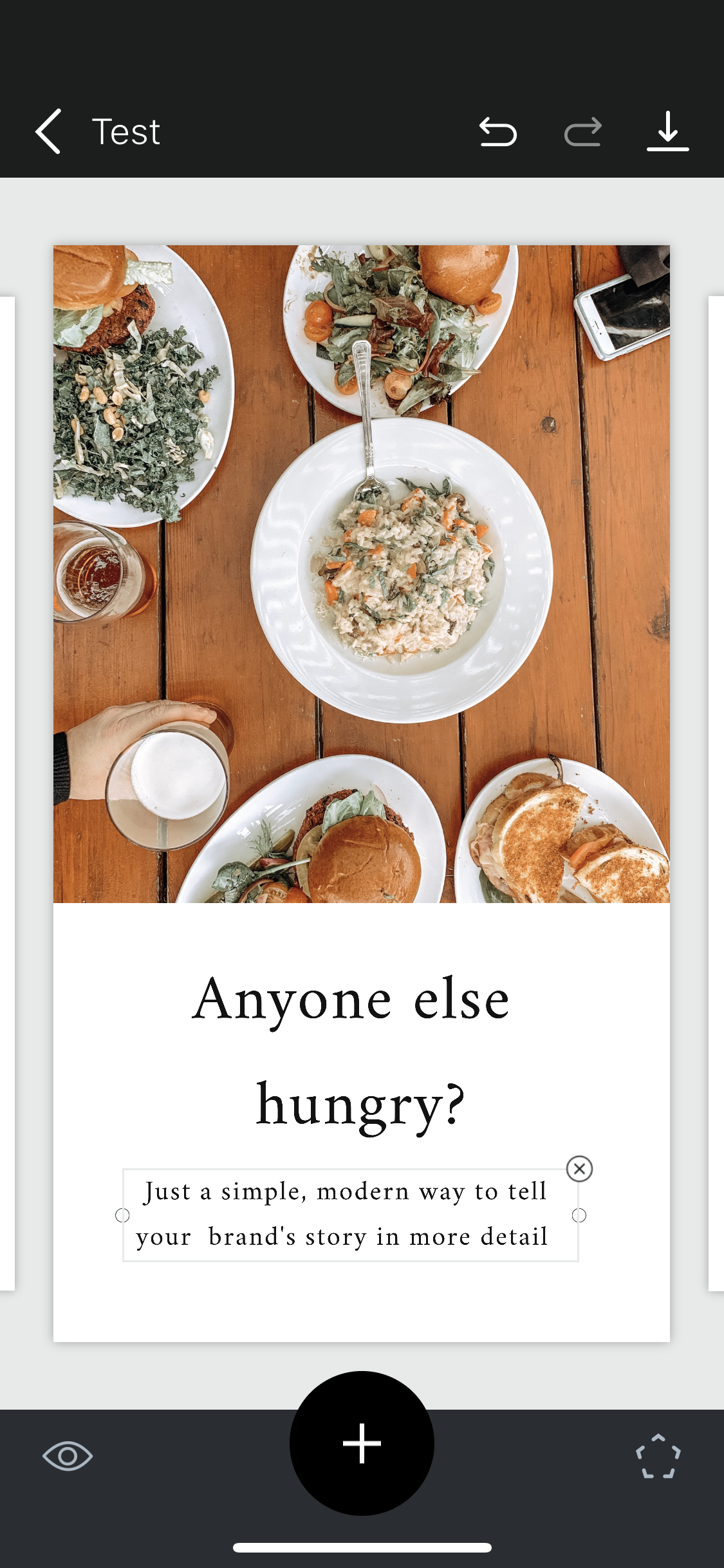Redo the reverted edit
The height and width of the screenshot is (1568, 724).
(583, 131)
